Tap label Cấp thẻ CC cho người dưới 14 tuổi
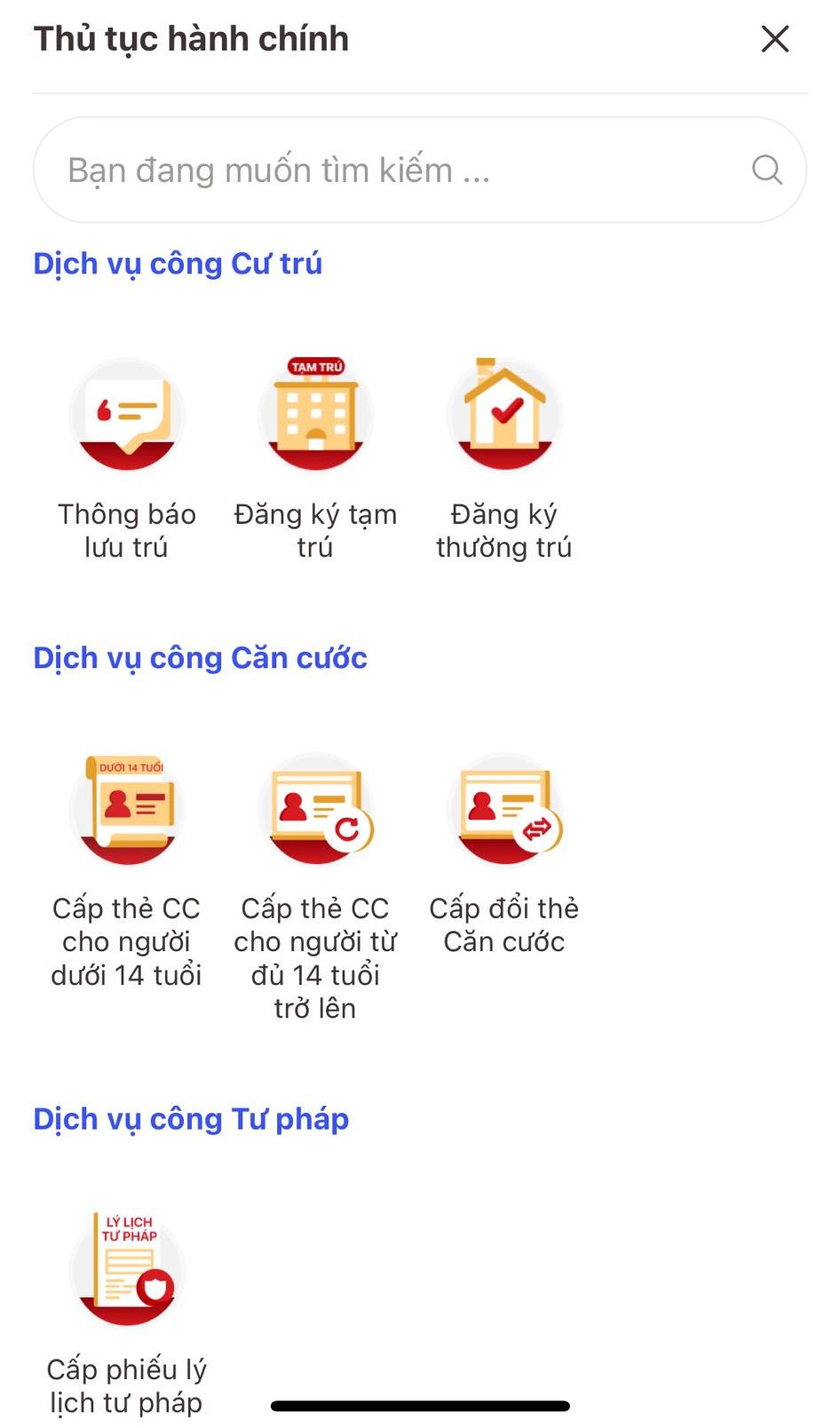This screenshot has height=1428, width=840. [x=127, y=941]
